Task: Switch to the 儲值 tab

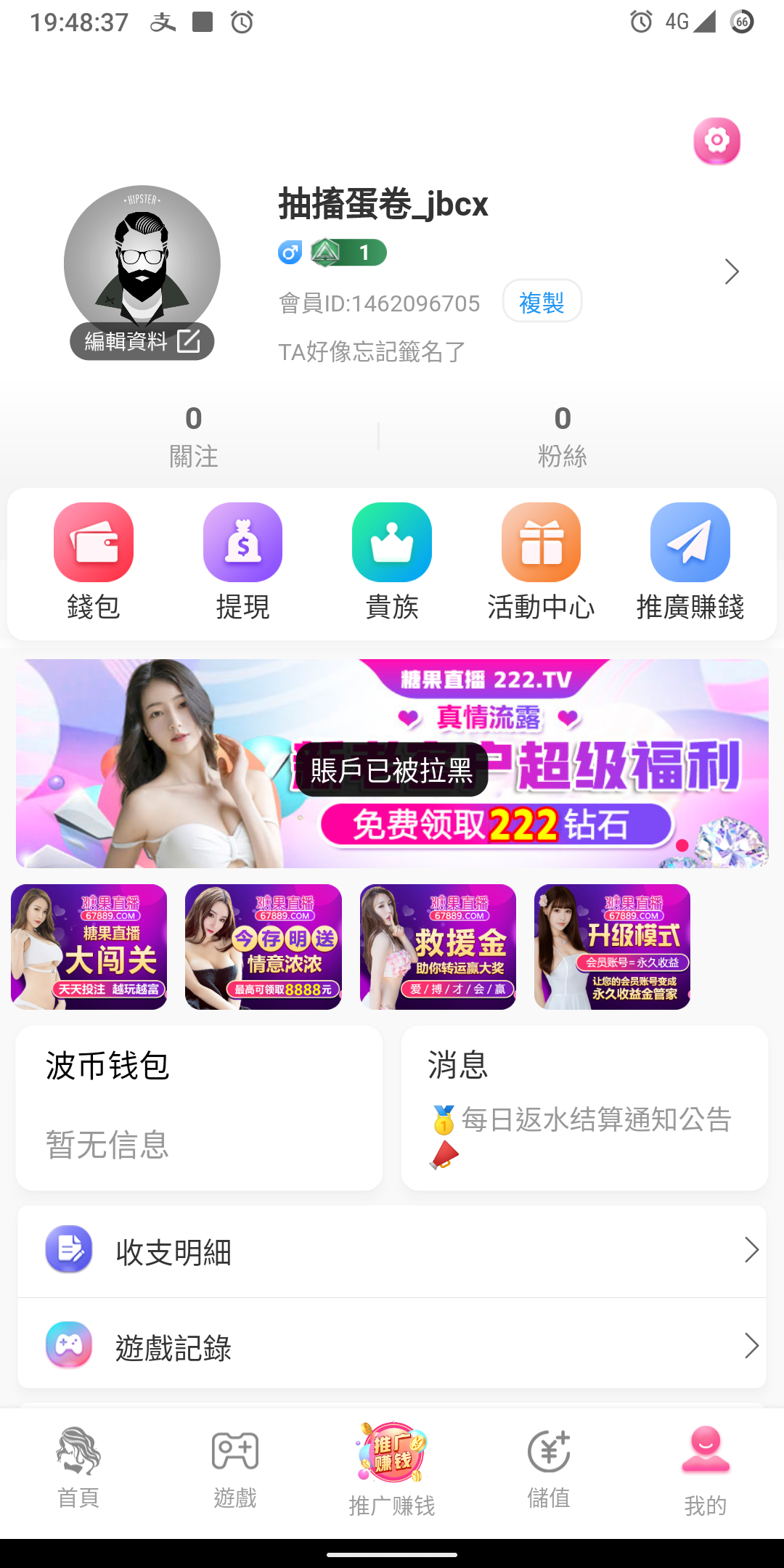Action: 549,1468
